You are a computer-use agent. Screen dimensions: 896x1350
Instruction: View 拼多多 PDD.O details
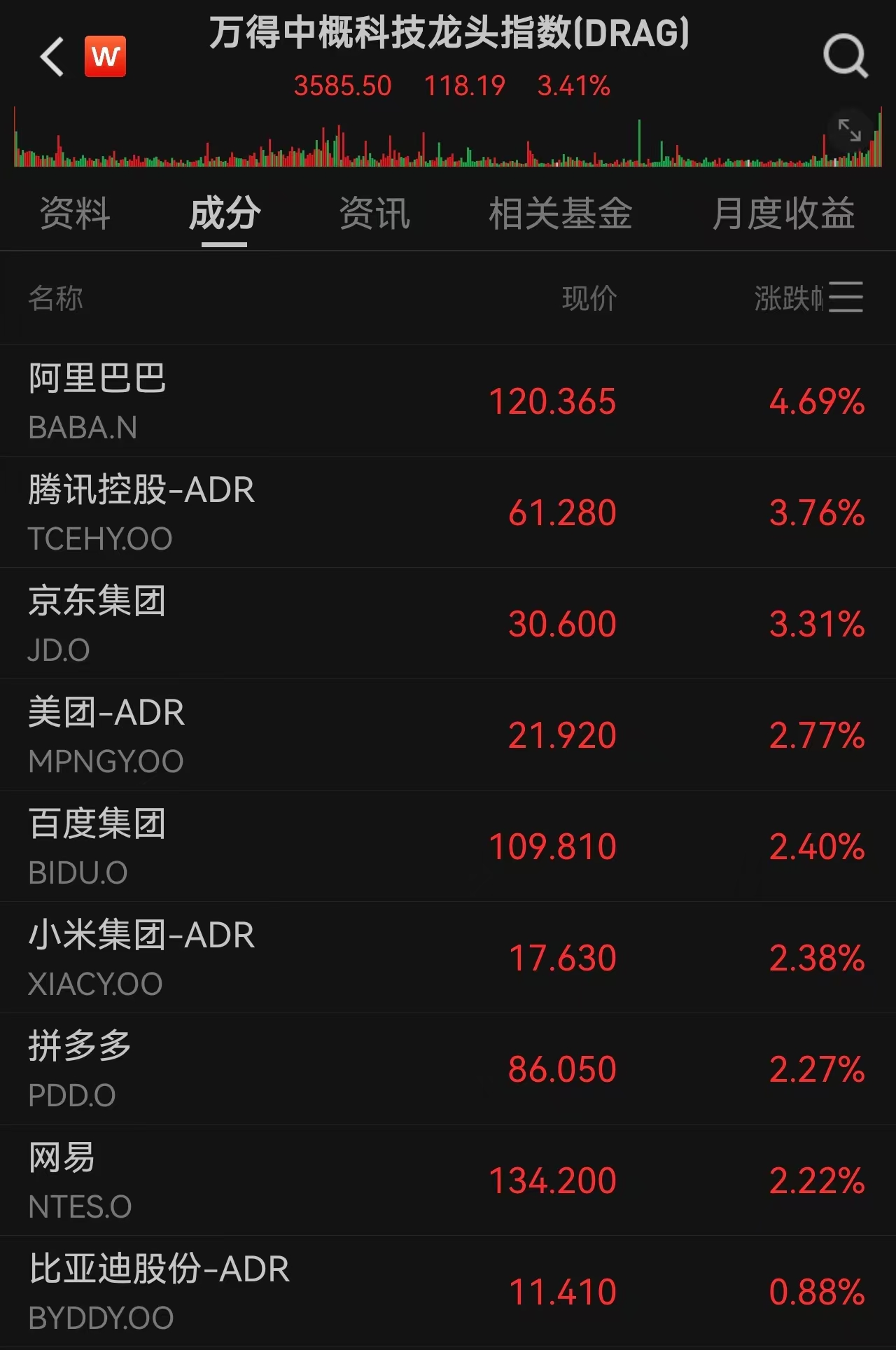coord(448,1069)
